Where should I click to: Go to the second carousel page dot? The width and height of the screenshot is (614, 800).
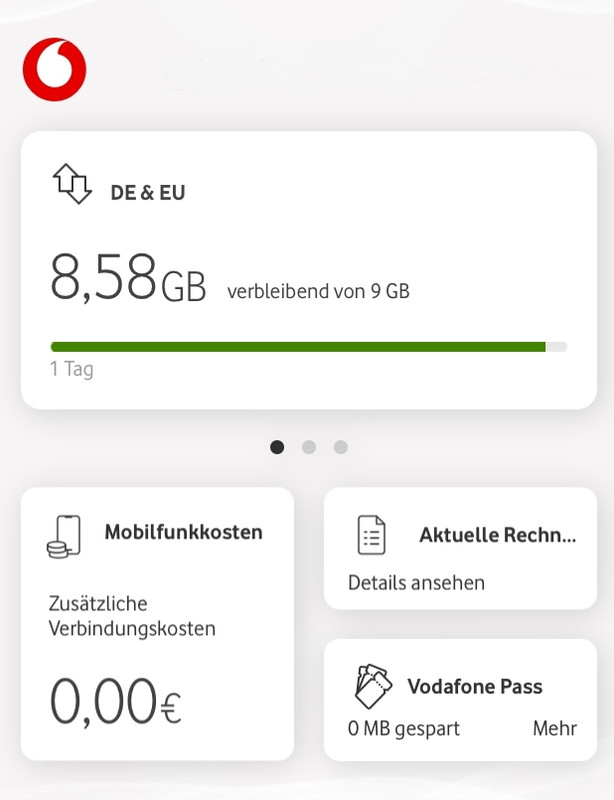click(309, 447)
